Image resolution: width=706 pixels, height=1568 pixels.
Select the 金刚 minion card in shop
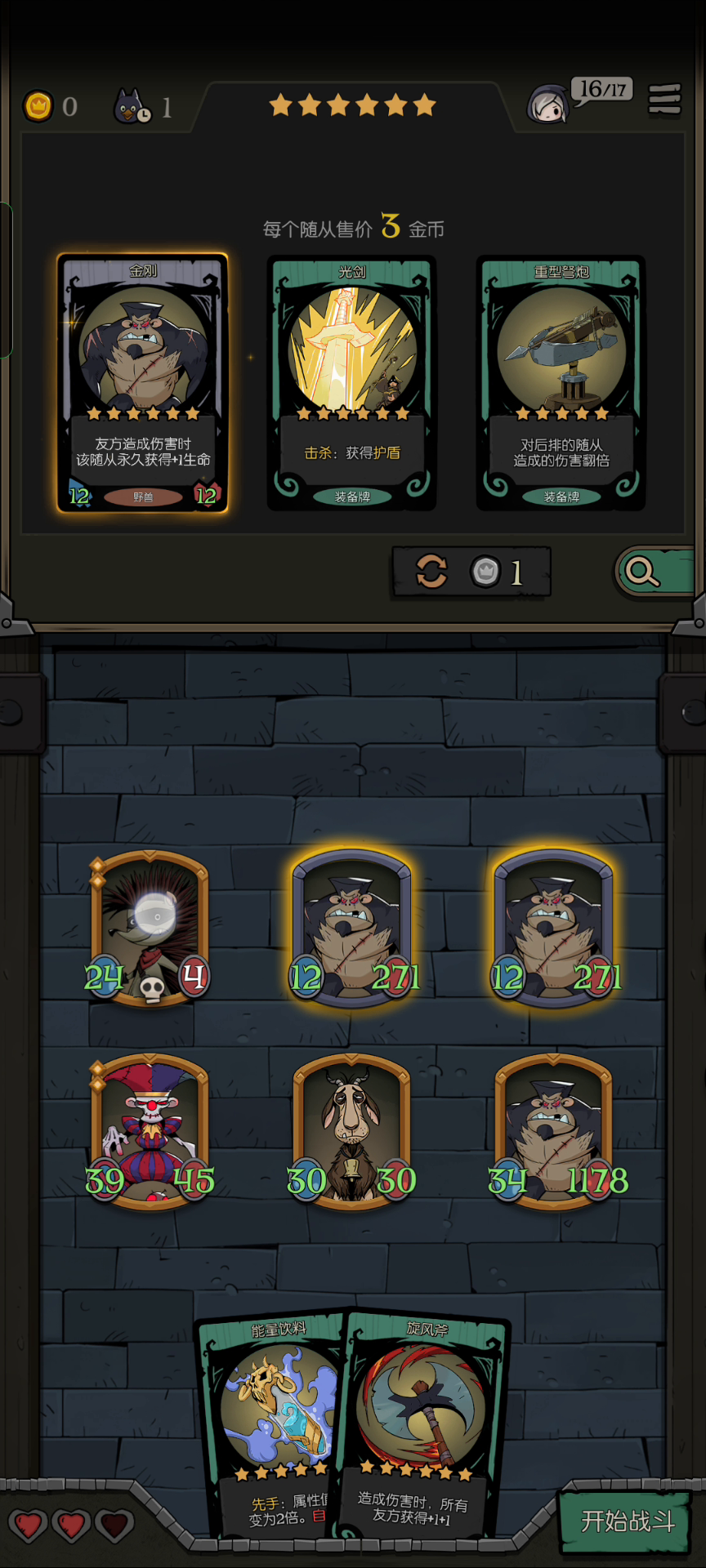pyautogui.click(x=142, y=383)
